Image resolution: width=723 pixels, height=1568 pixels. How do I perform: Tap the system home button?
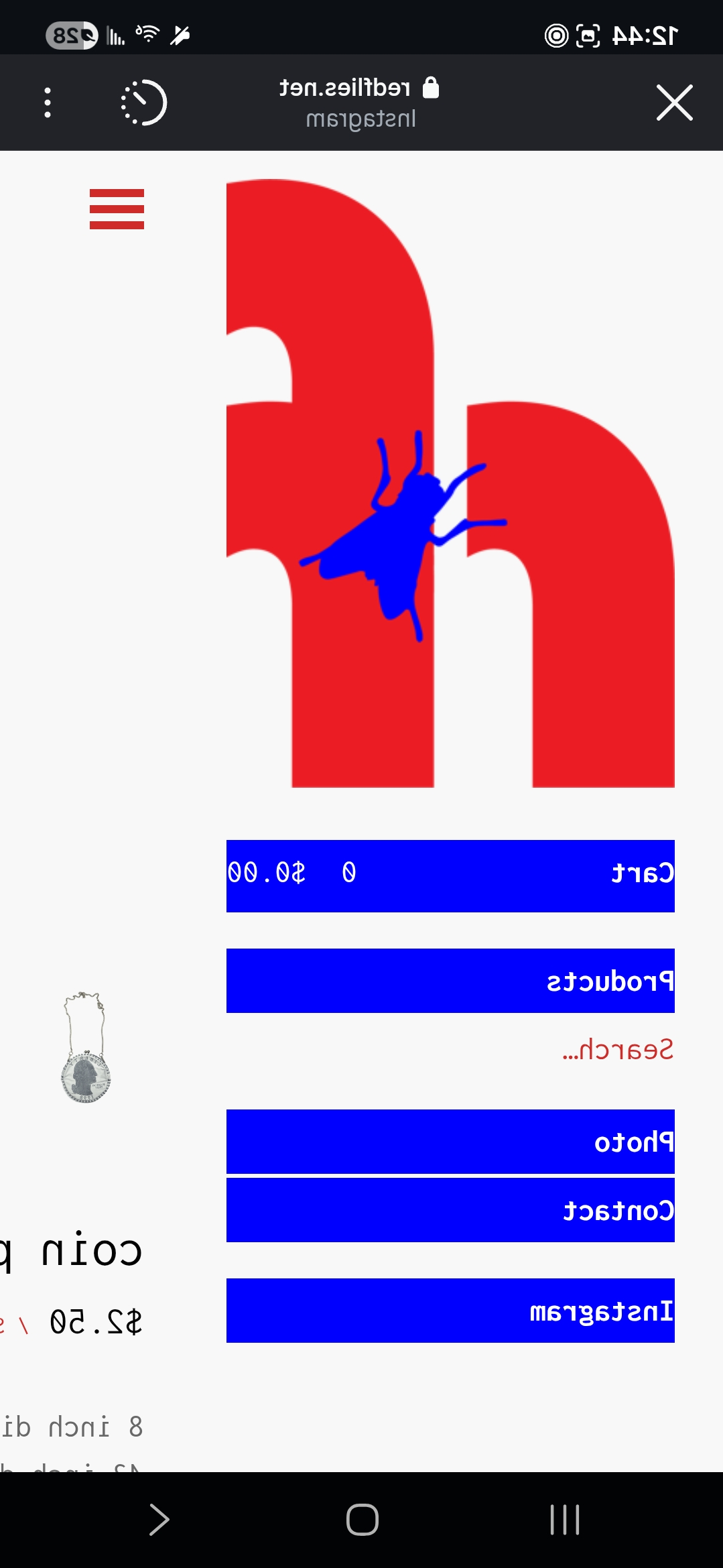(362, 1520)
